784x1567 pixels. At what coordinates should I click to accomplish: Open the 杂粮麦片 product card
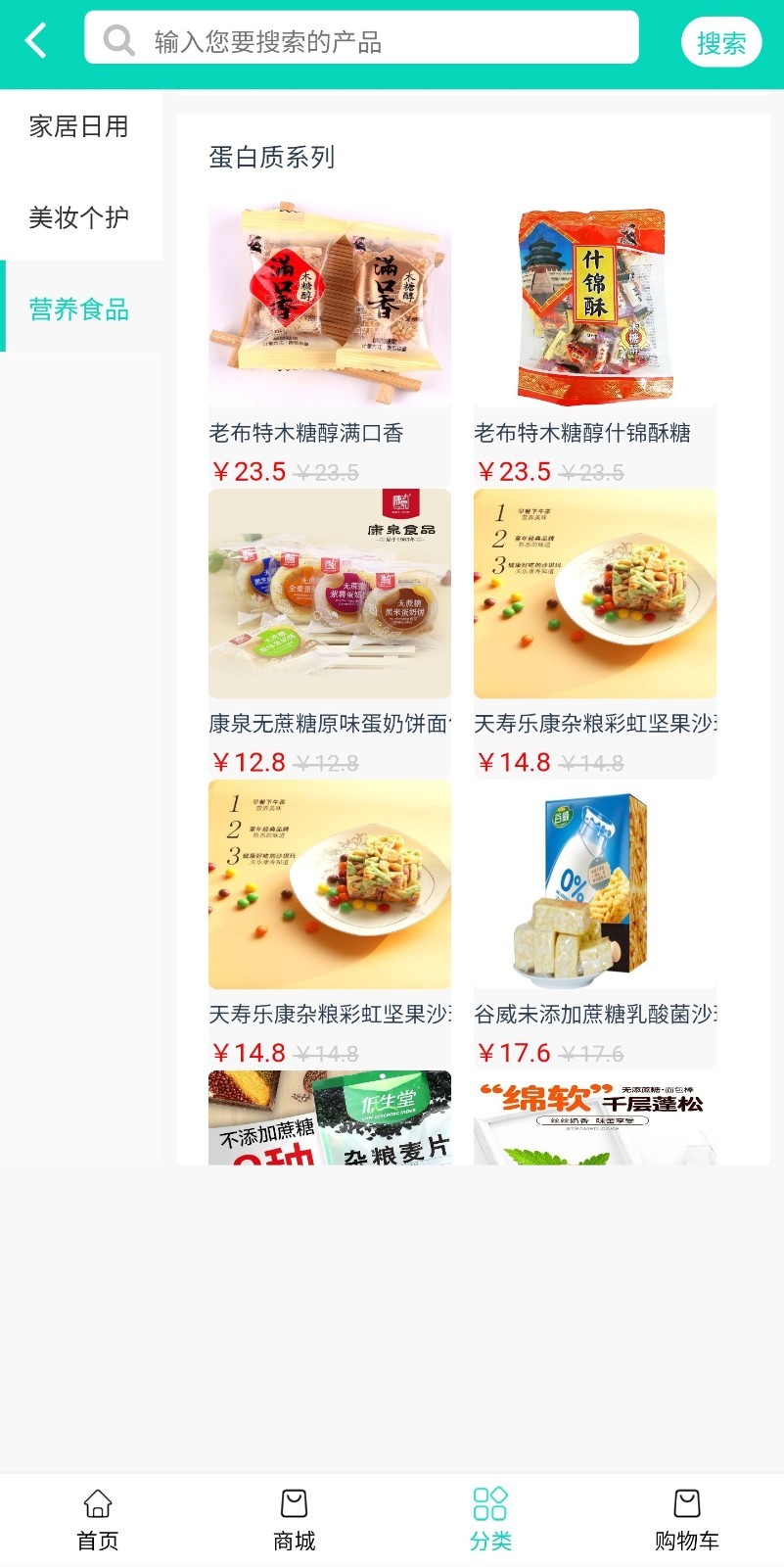pos(330,1118)
